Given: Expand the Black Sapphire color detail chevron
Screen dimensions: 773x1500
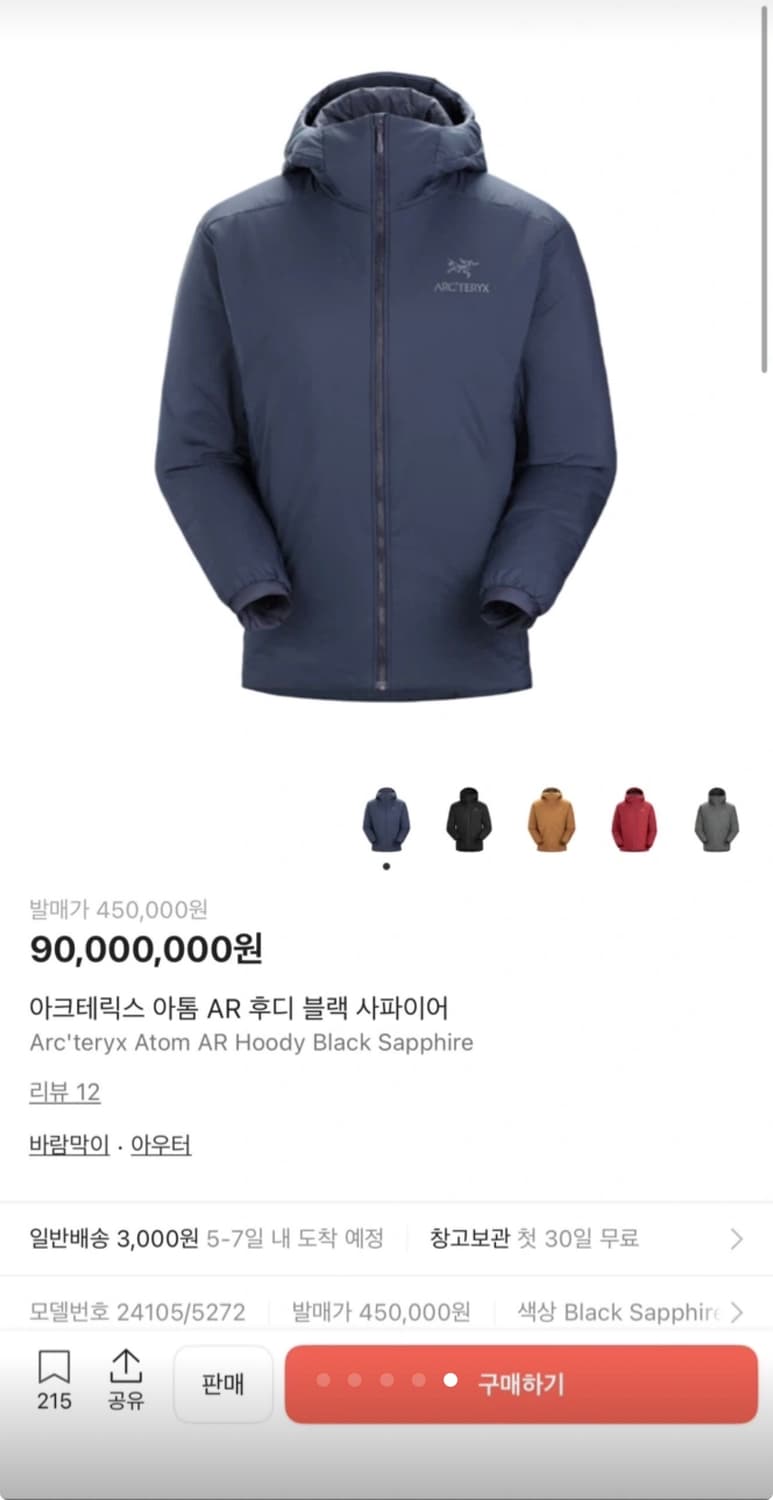Looking at the screenshot, I should [737, 1312].
